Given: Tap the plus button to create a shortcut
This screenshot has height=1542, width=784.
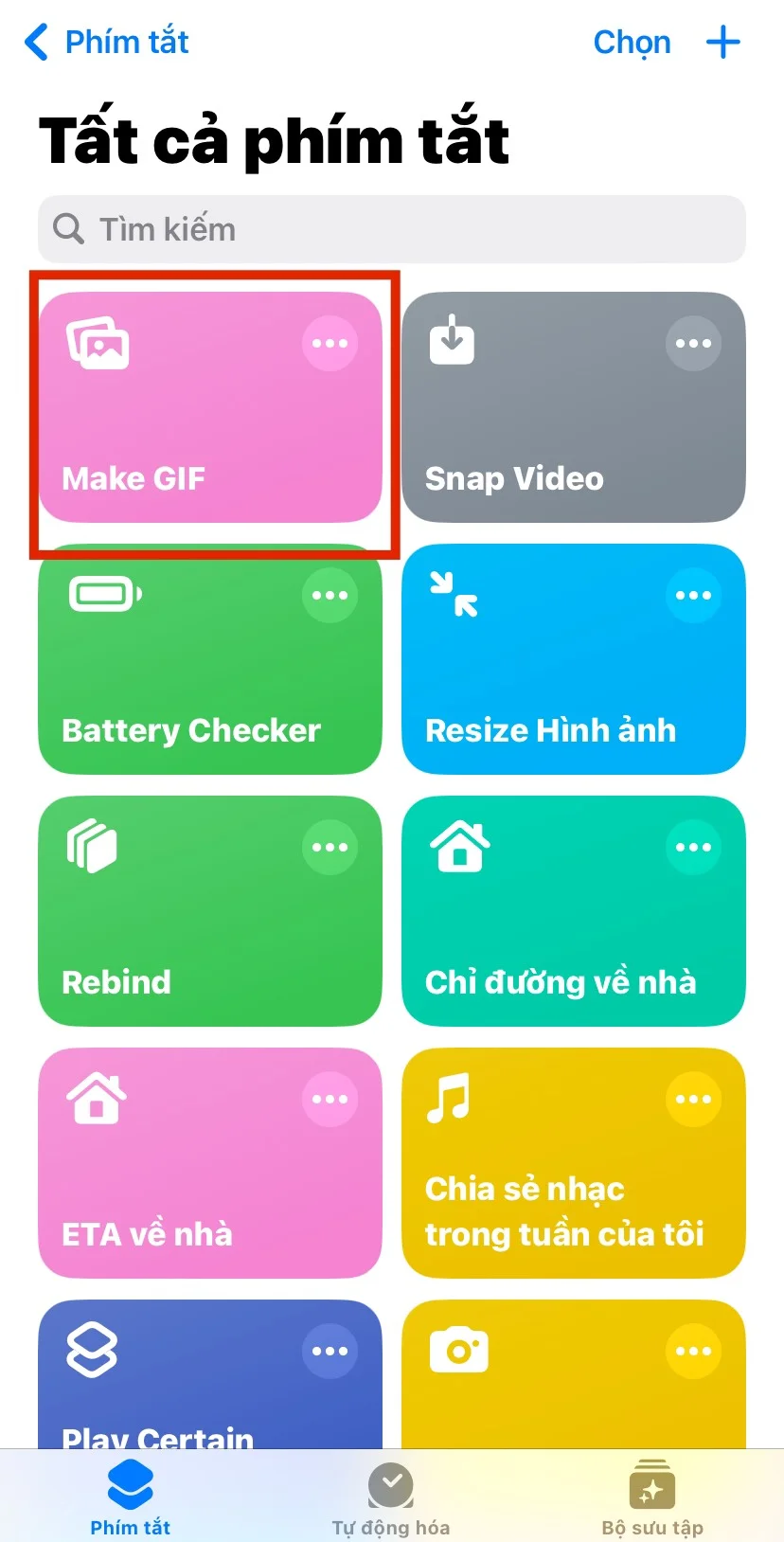Looking at the screenshot, I should pos(723,42).
